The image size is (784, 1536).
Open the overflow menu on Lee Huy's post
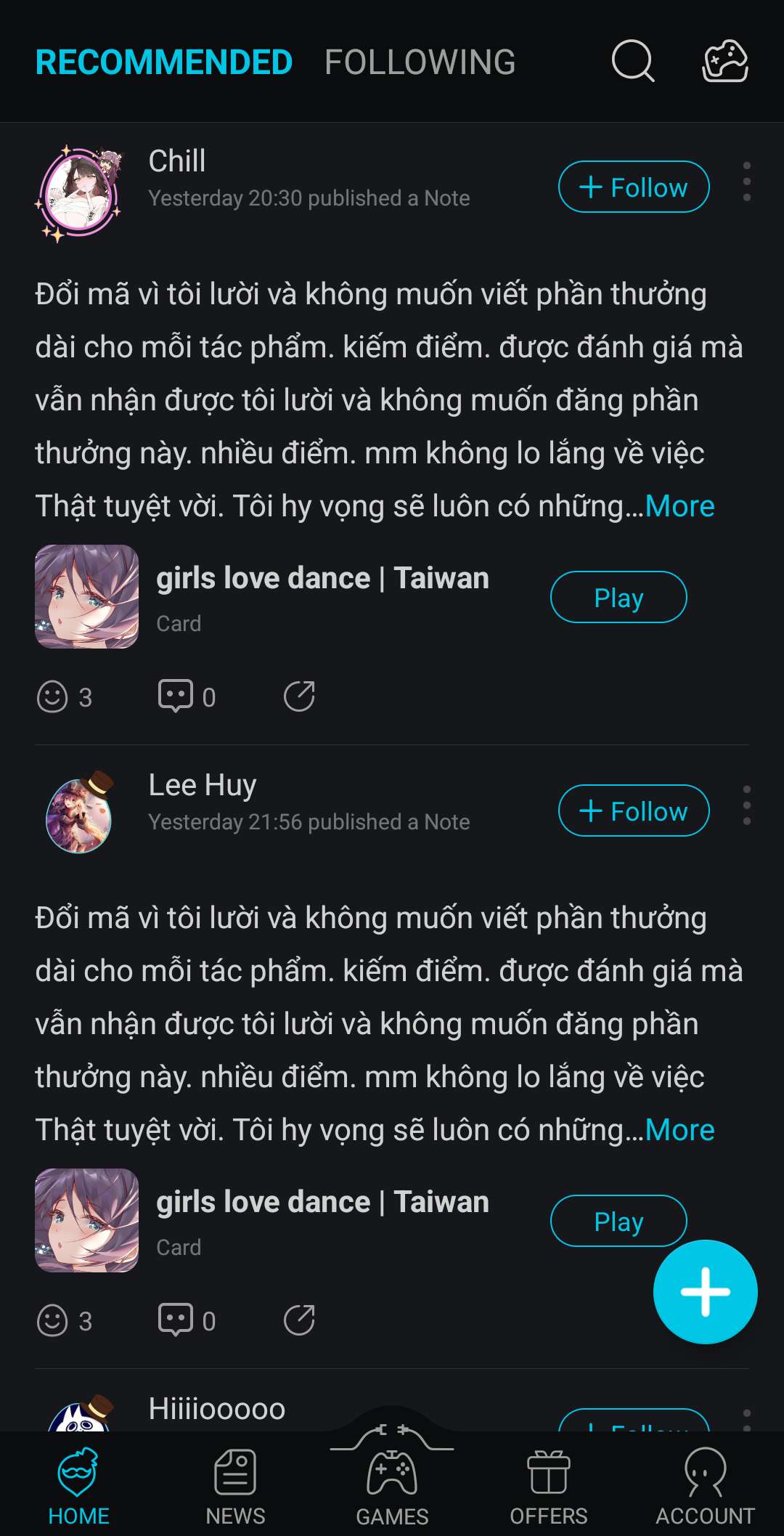click(x=746, y=805)
